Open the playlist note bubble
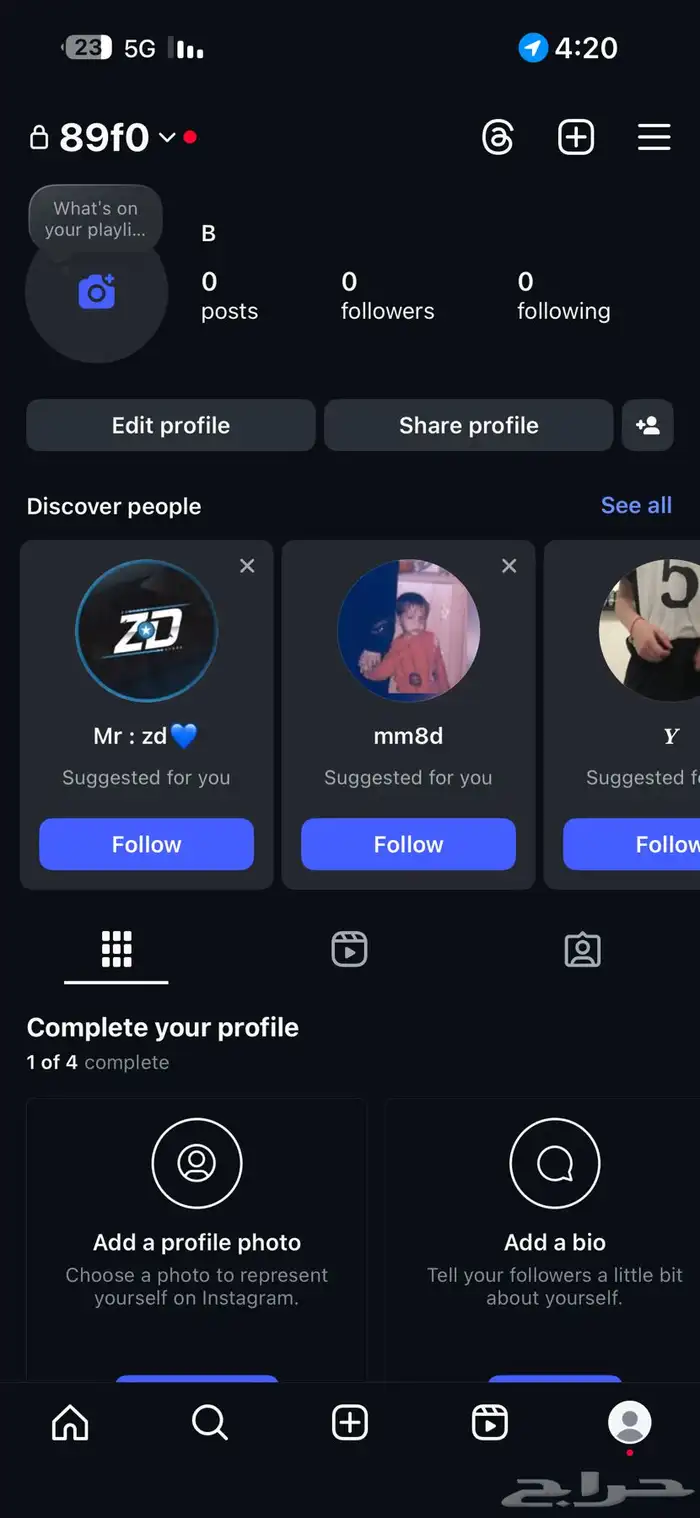 point(95,218)
